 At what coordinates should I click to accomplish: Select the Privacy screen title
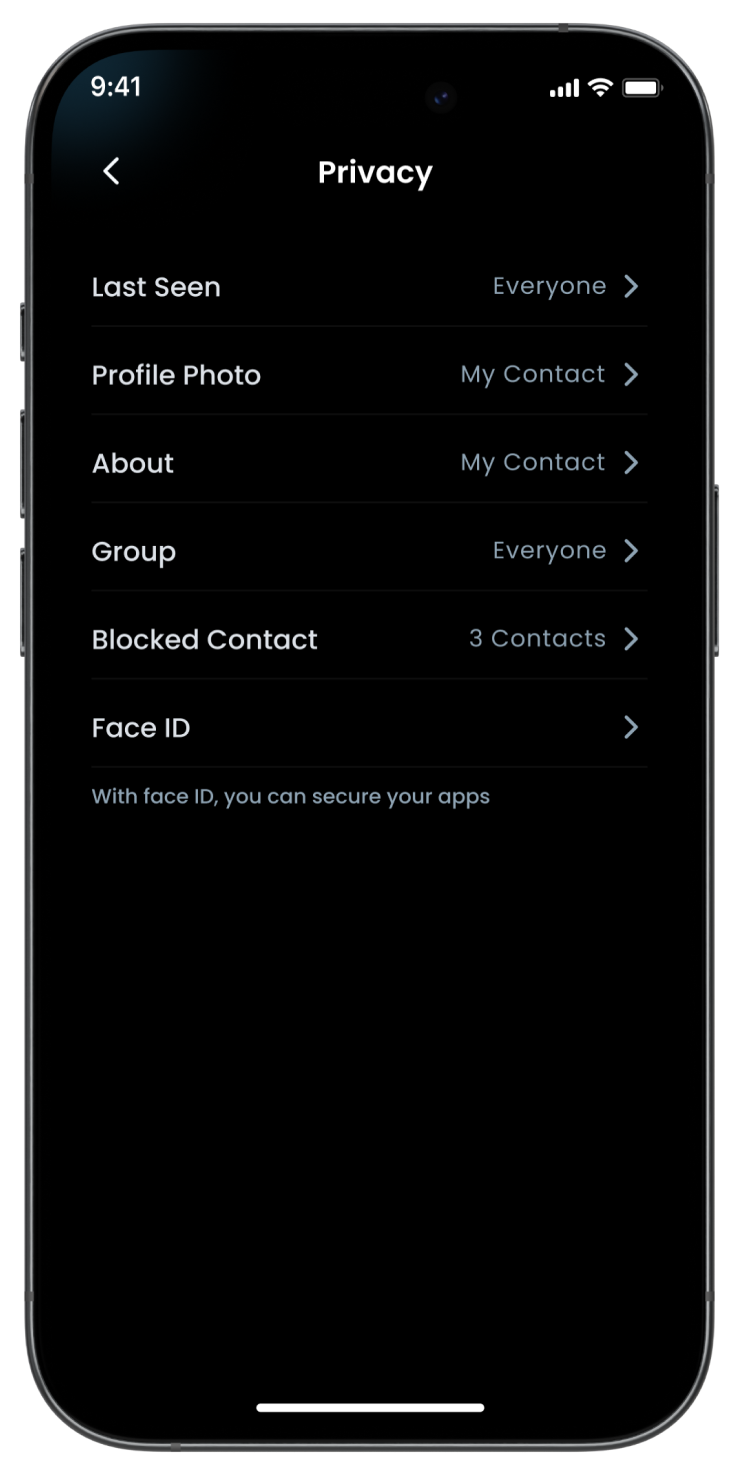point(375,172)
